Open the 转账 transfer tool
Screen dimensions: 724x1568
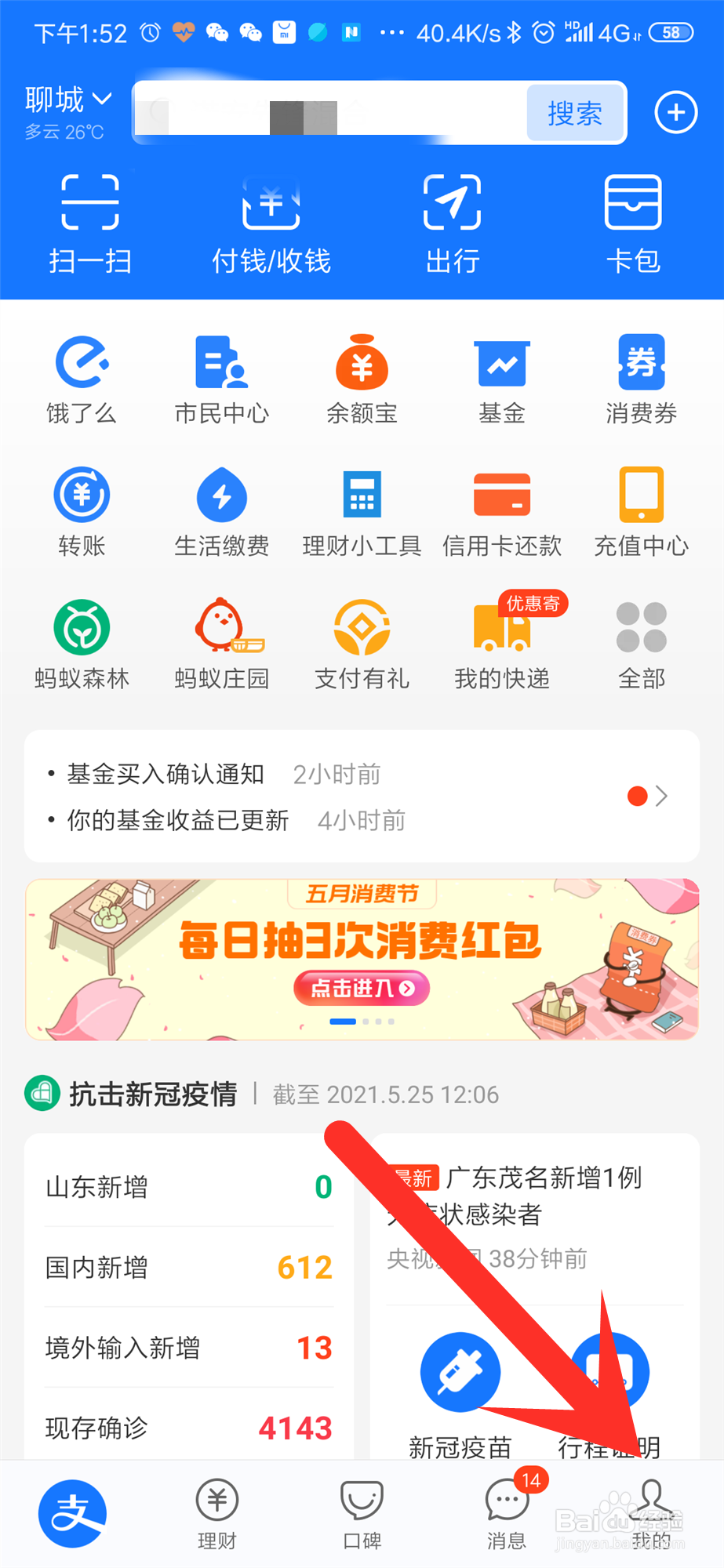pyautogui.click(x=82, y=510)
